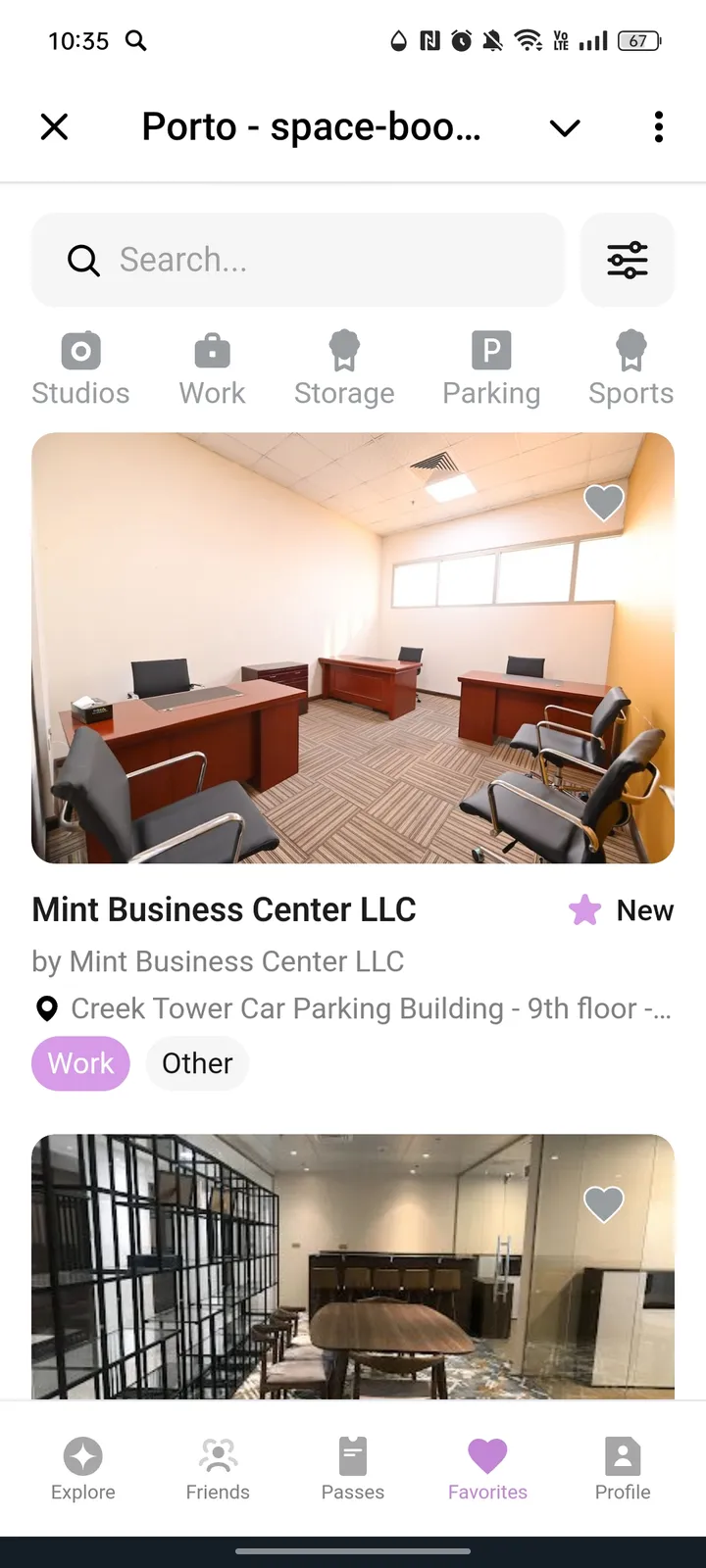Select the Parking category

pos(491,369)
